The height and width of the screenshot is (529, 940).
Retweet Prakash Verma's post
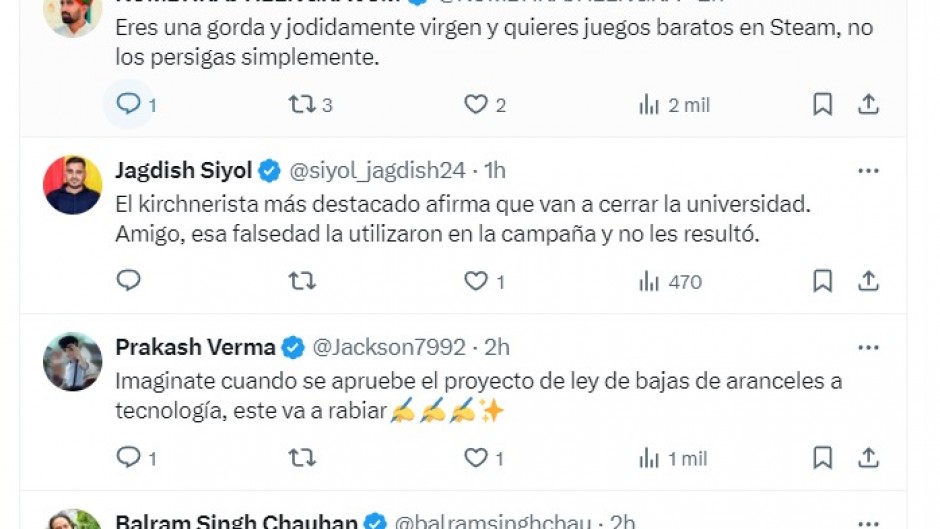tap(302, 458)
